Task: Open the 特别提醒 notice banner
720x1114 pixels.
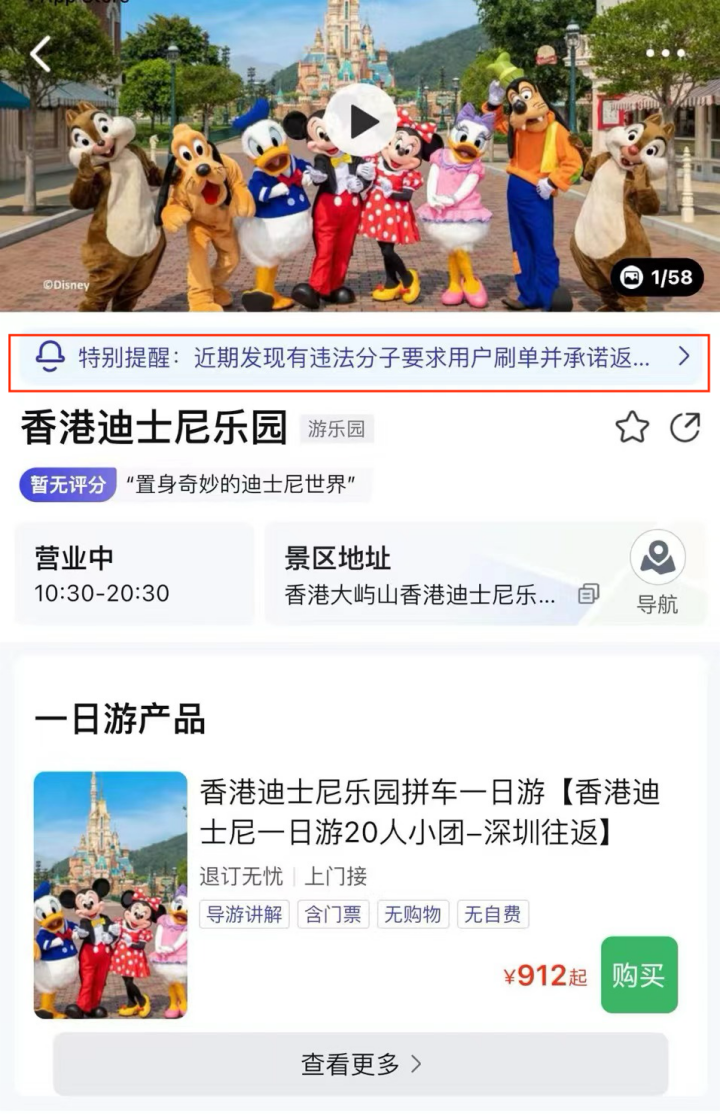Action: tap(360, 357)
